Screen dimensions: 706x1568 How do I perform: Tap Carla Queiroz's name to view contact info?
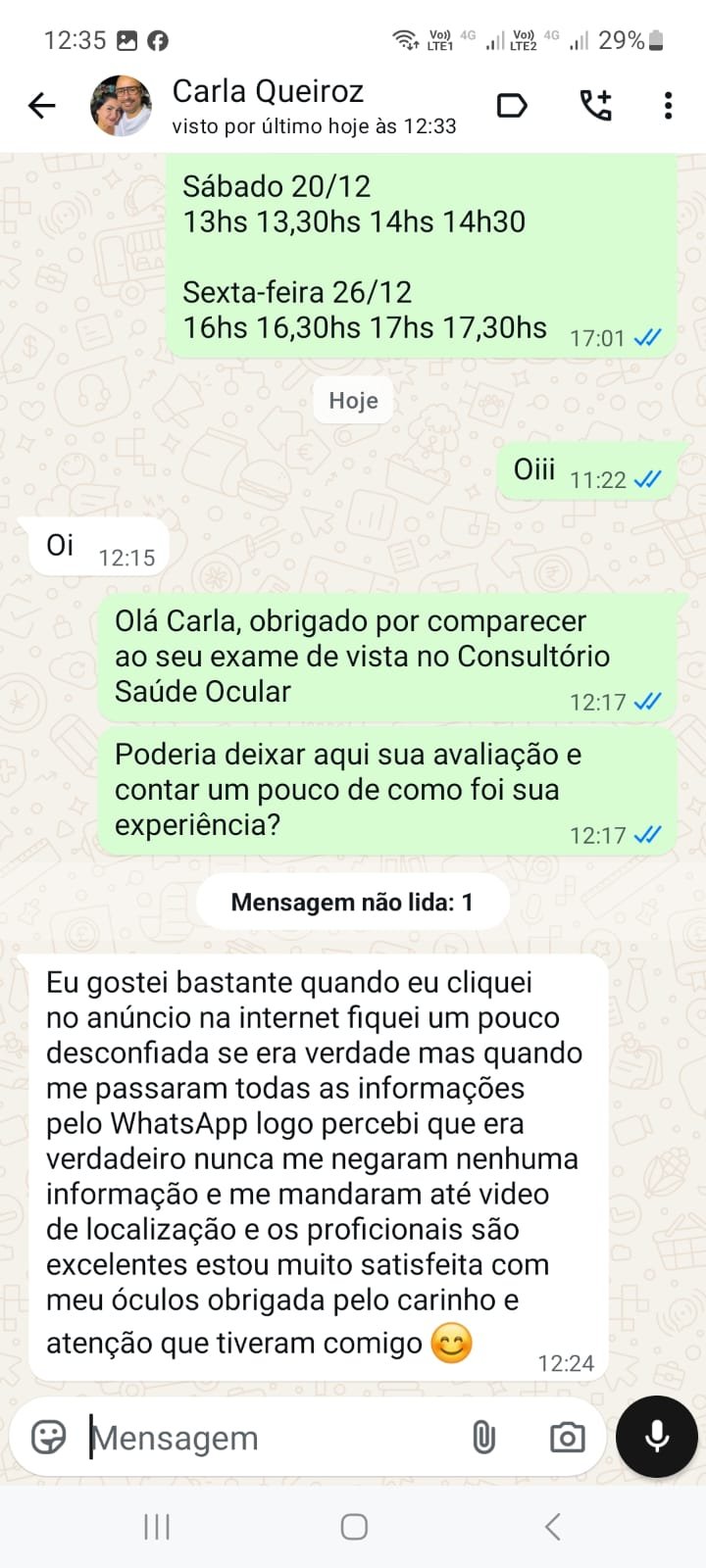(x=268, y=91)
